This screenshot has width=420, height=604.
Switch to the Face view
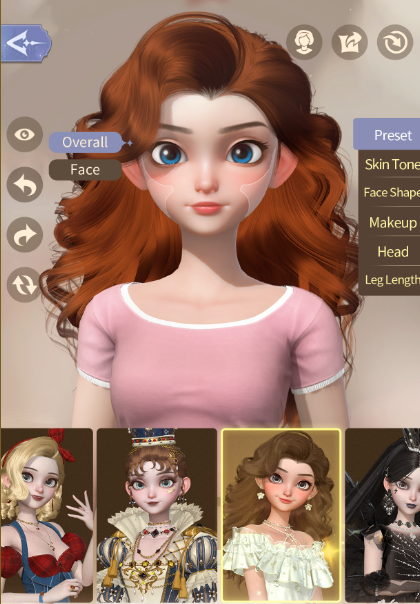click(85, 169)
